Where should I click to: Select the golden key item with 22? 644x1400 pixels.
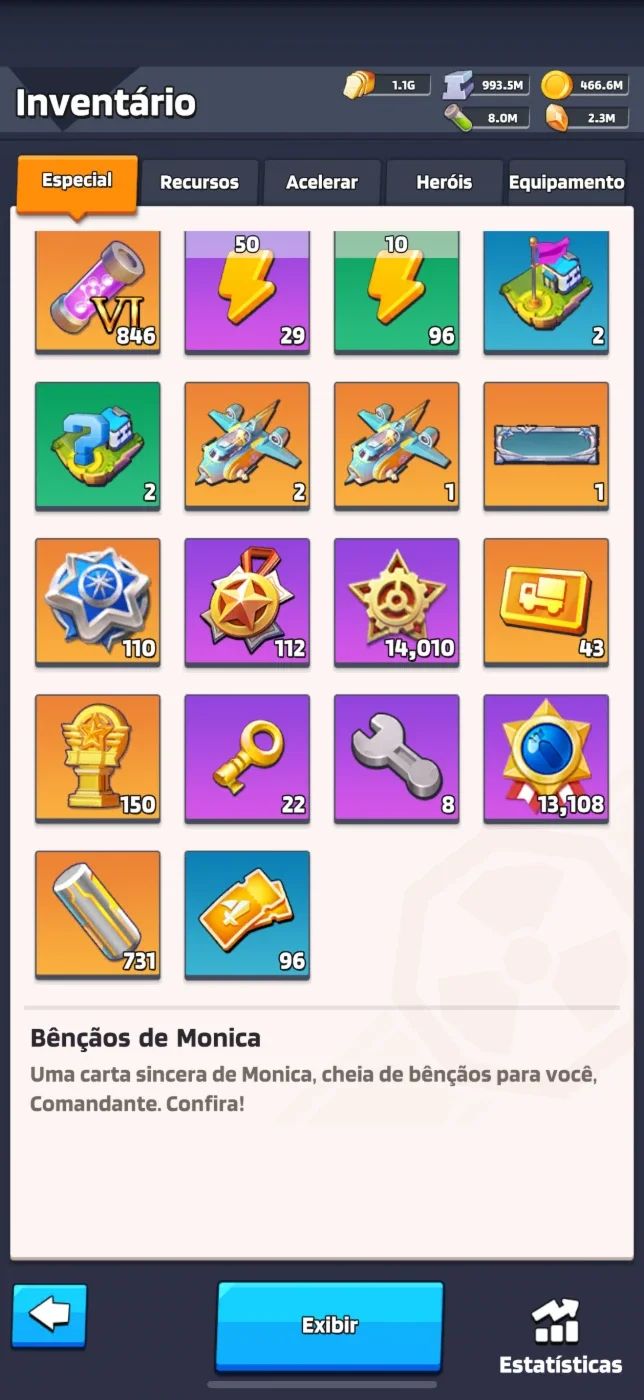pos(247,759)
